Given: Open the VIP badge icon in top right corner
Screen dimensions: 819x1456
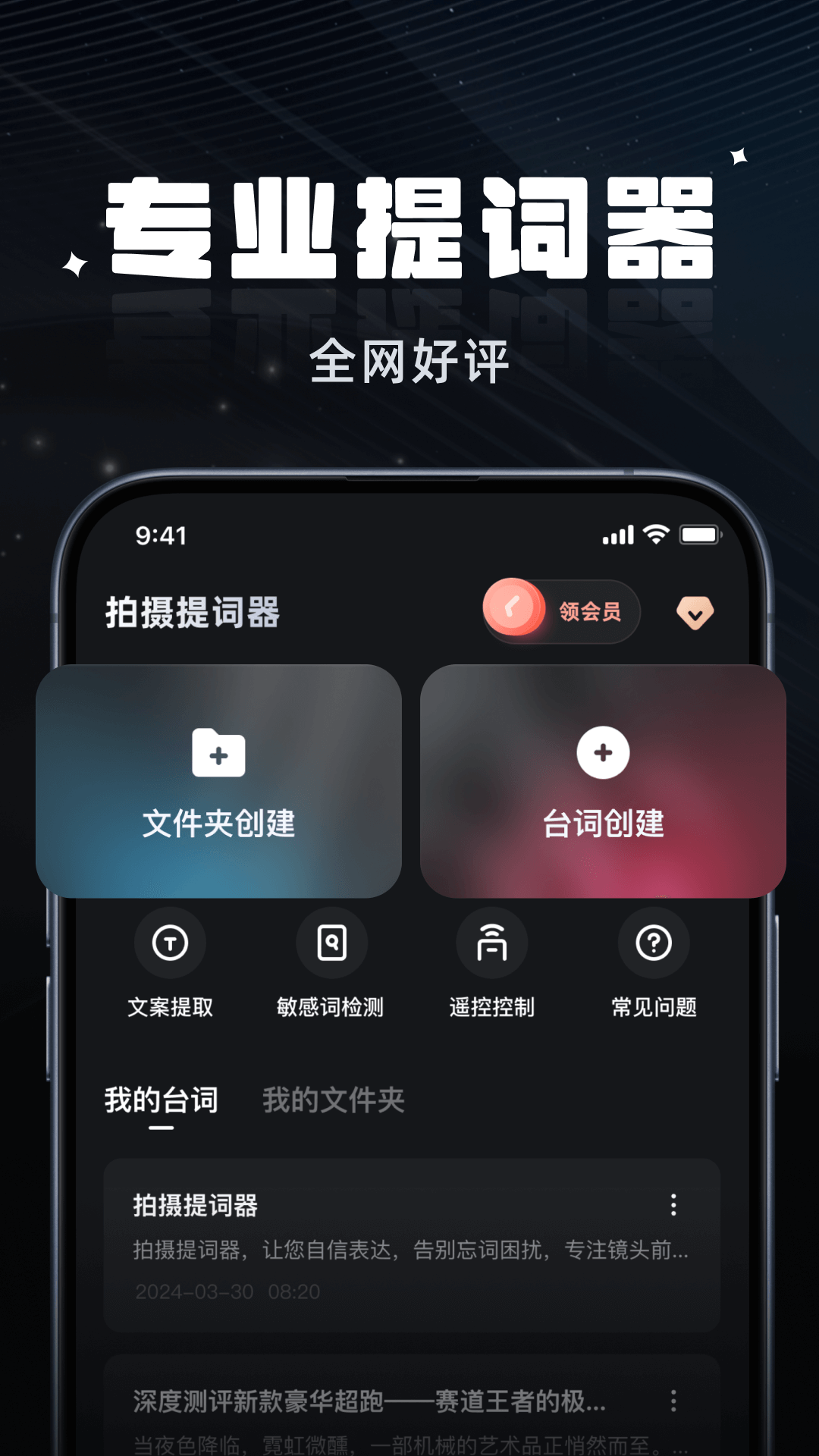Looking at the screenshot, I should pos(695,611).
